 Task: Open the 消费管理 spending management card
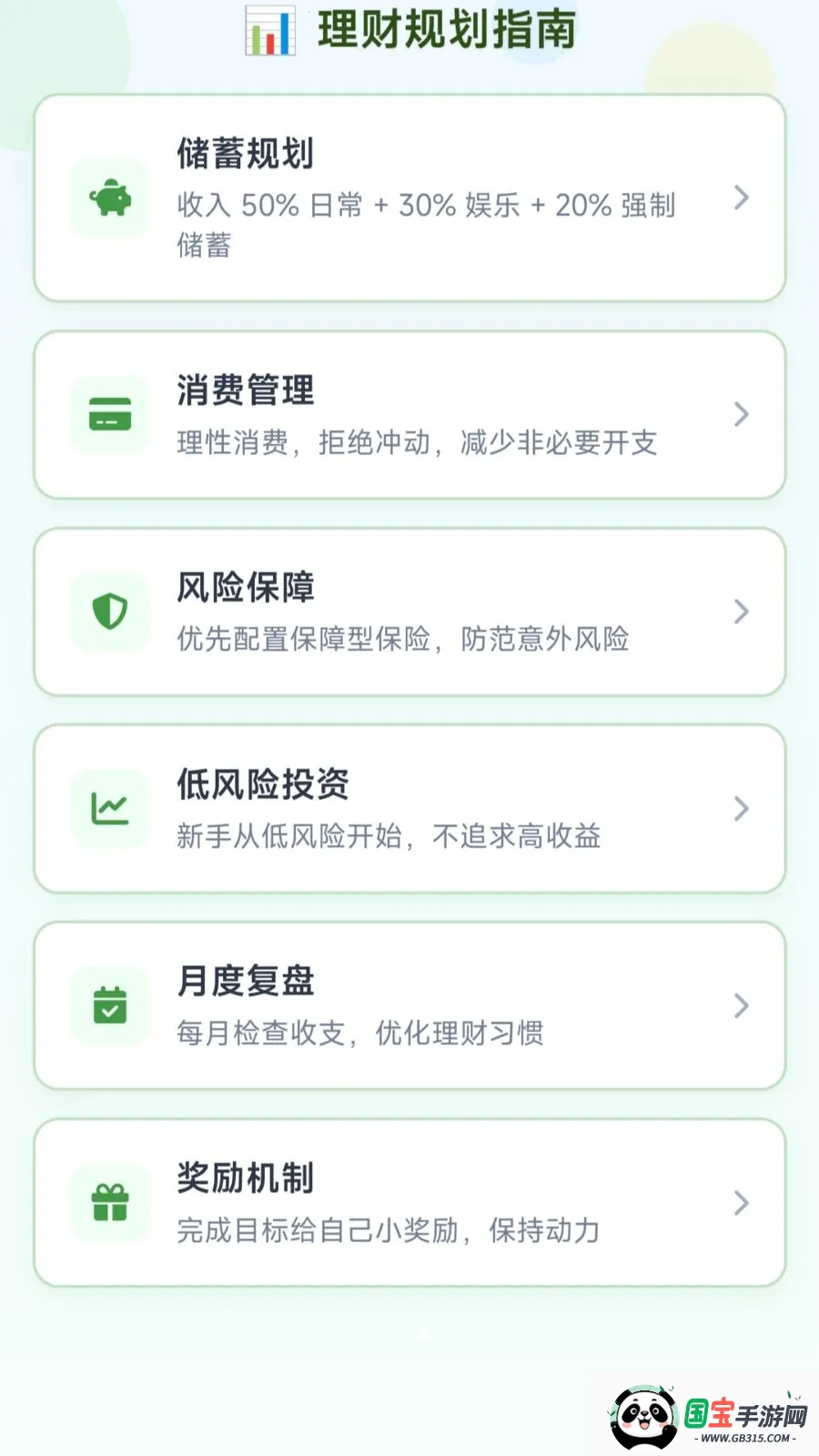[x=409, y=415]
